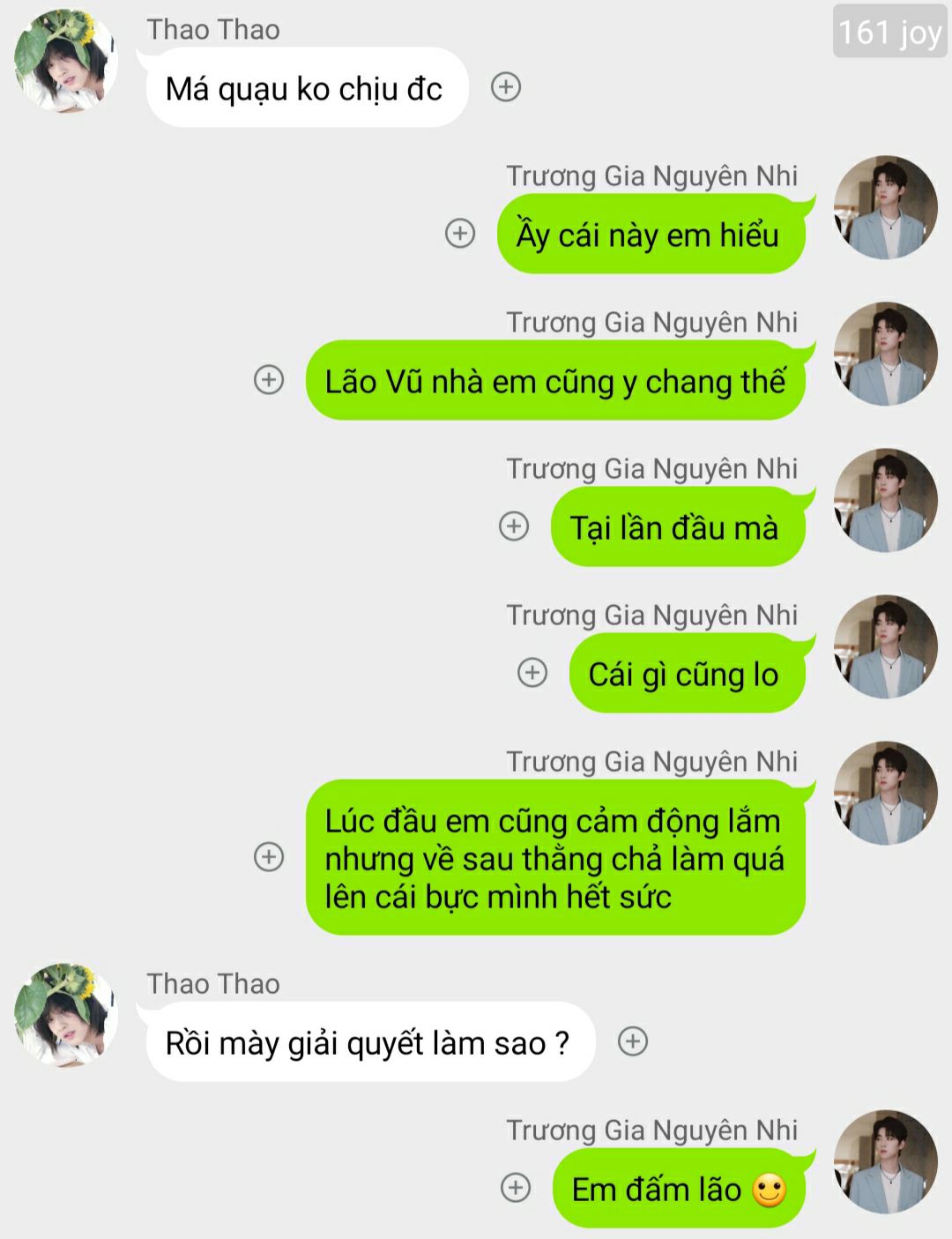952x1239 pixels.
Task: Comment on "Em đấm lão" using plus icon
Action: tap(516, 1188)
